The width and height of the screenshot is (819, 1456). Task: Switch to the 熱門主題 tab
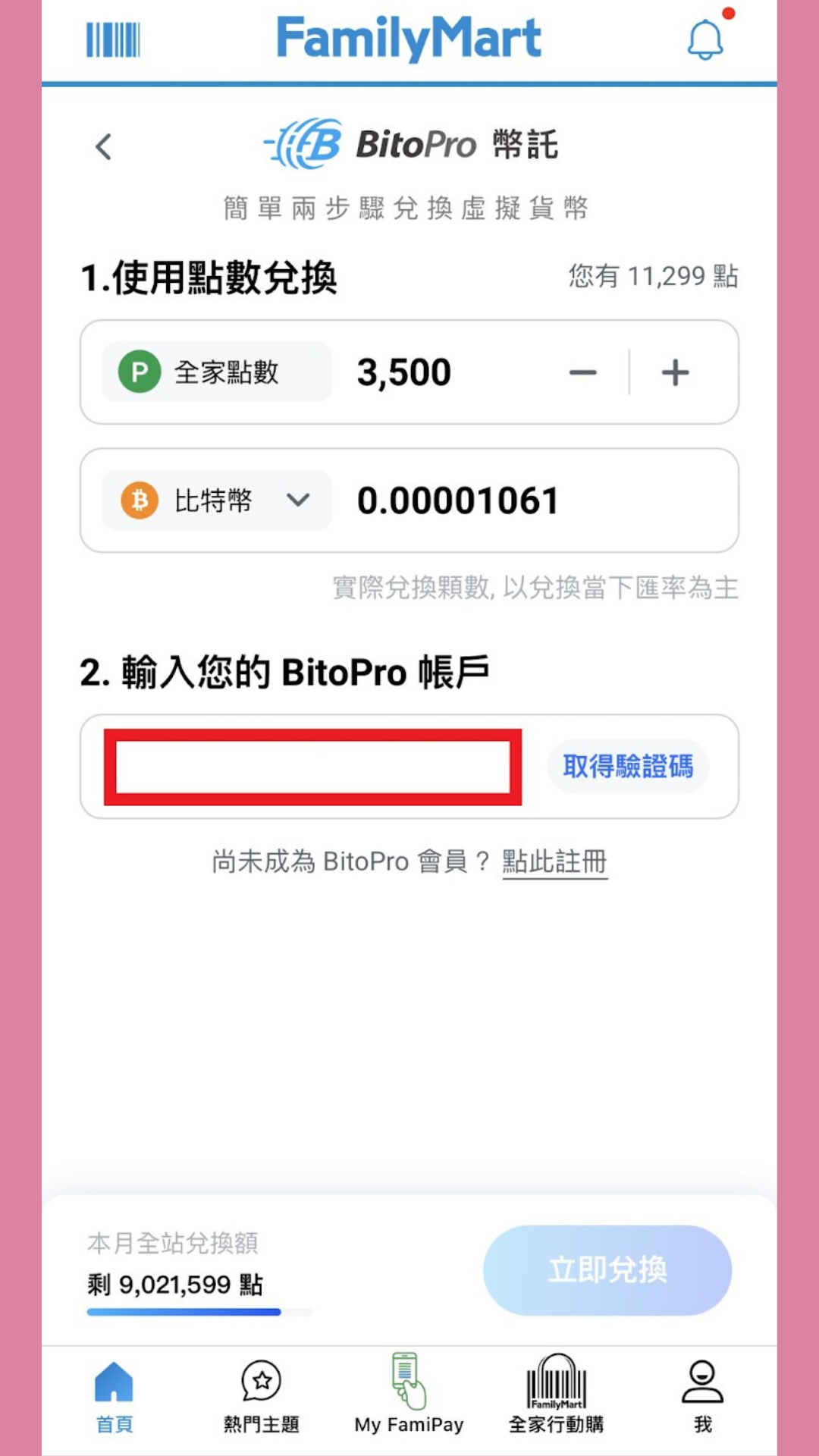[262, 1397]
